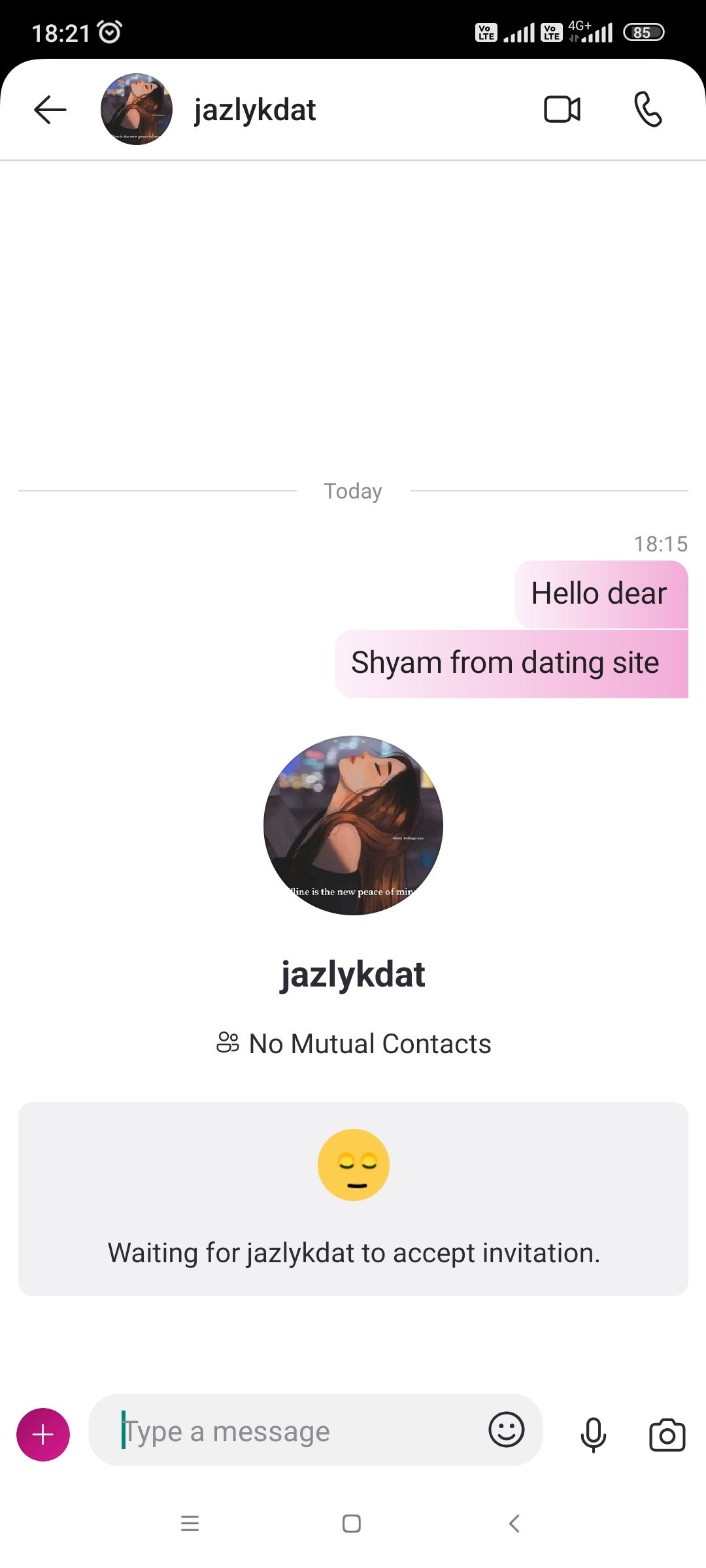Start a video call with jazlykdat
The height and width of the screenshot is (1568, 706).
(562, 109)
